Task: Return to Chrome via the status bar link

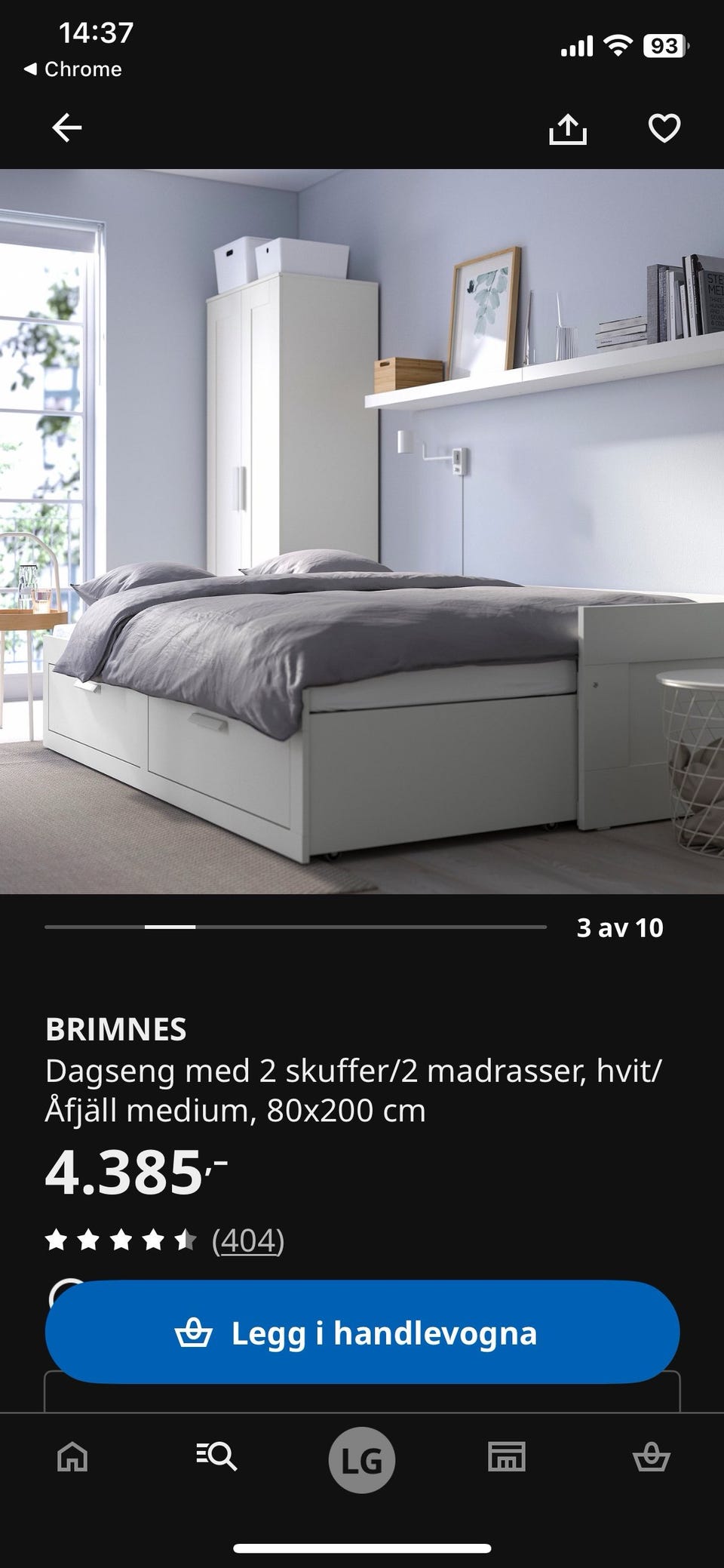Action: [72, 69]
